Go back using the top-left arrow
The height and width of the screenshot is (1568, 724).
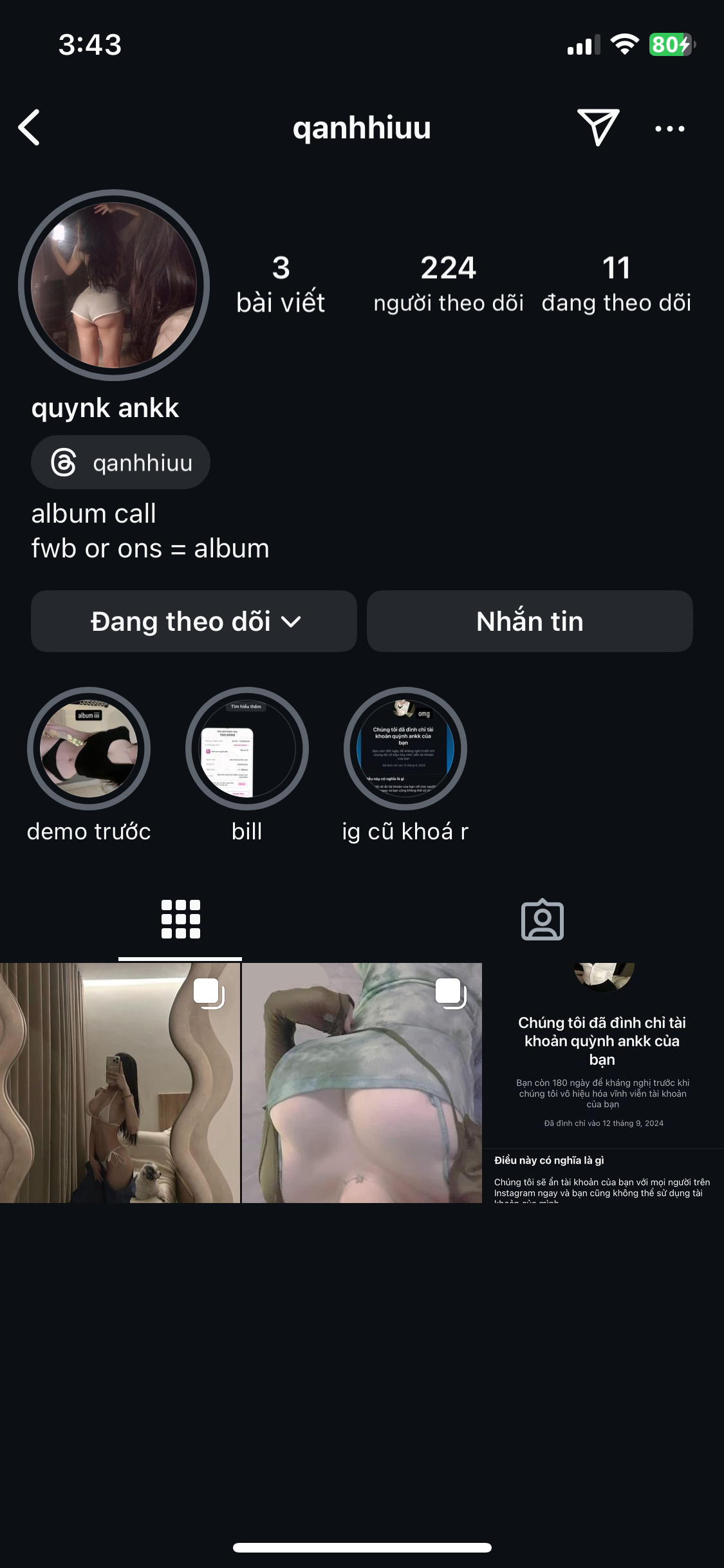[30, 127]
